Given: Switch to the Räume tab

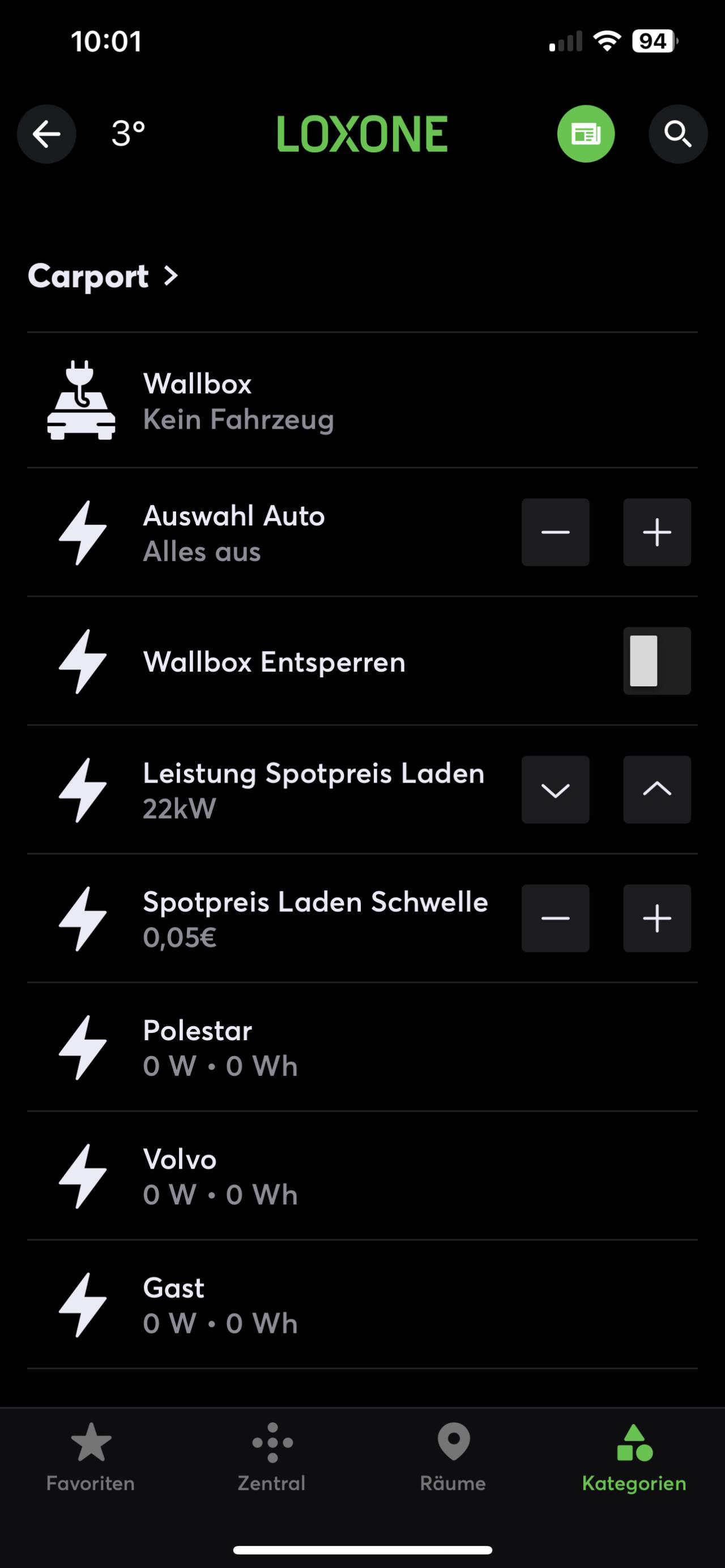Looking at the screenshot, I should 453,1458.
